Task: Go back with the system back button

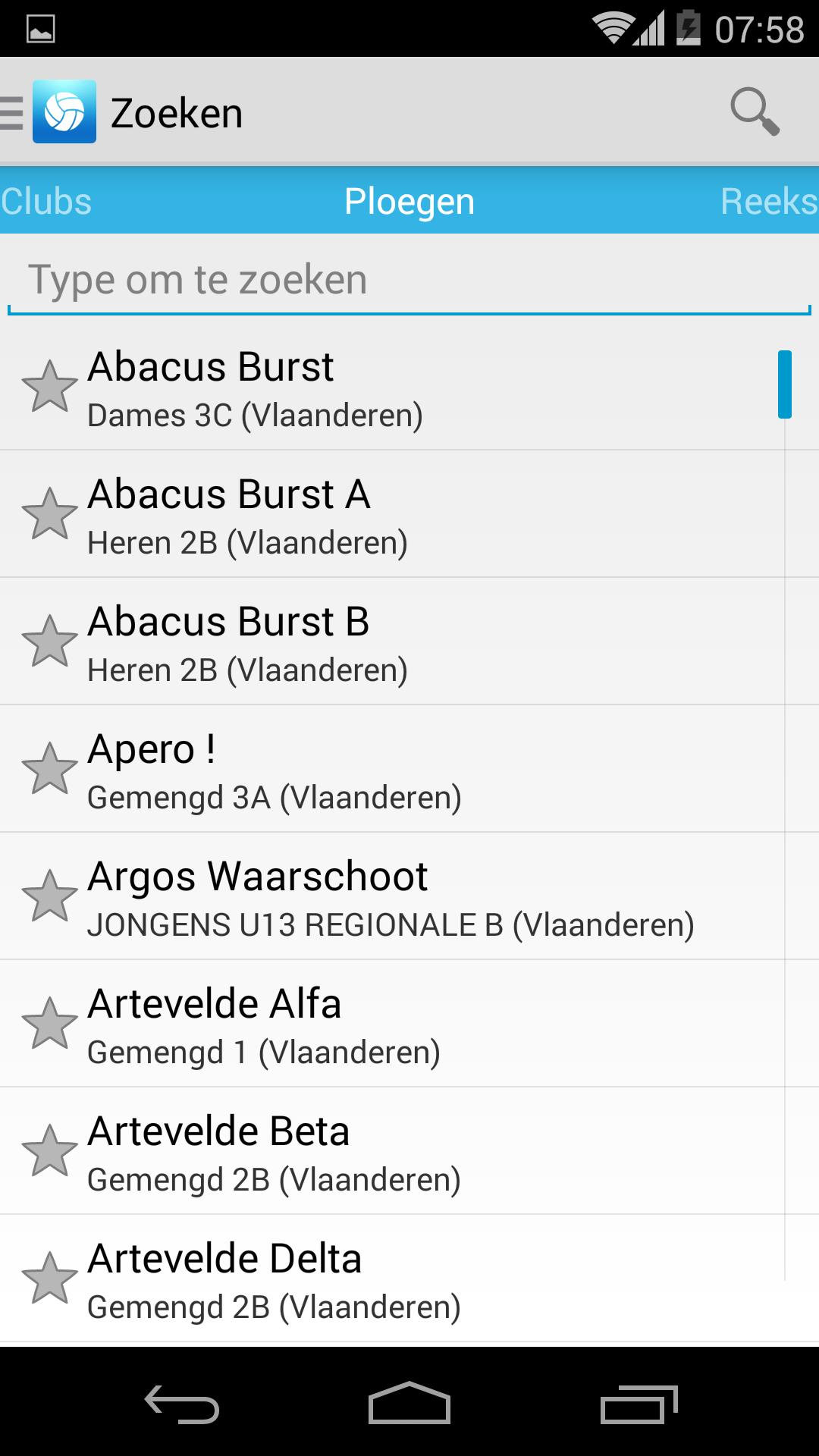Action: 182,1403
